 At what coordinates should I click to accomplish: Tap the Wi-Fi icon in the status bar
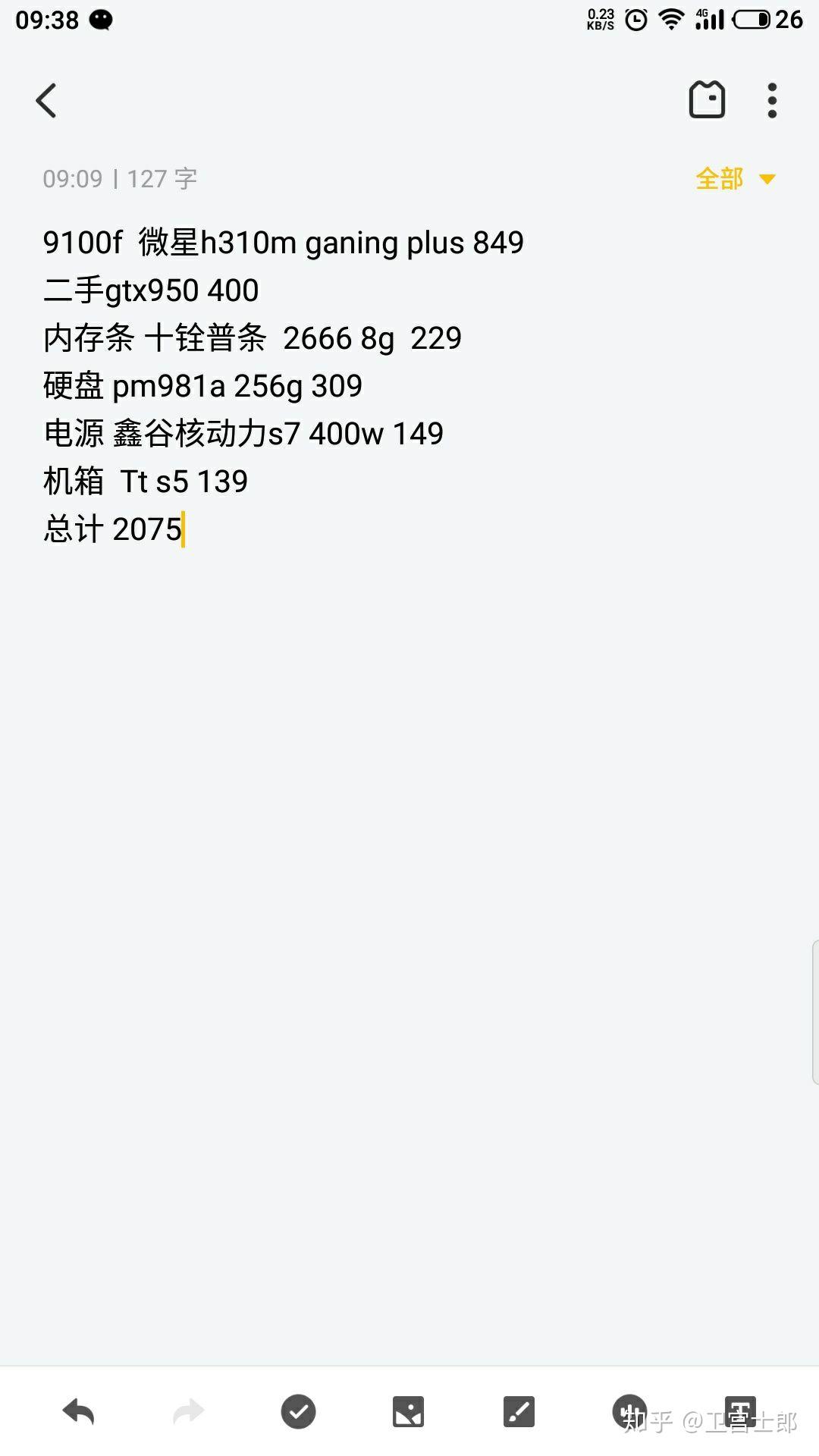click(670, 20)
